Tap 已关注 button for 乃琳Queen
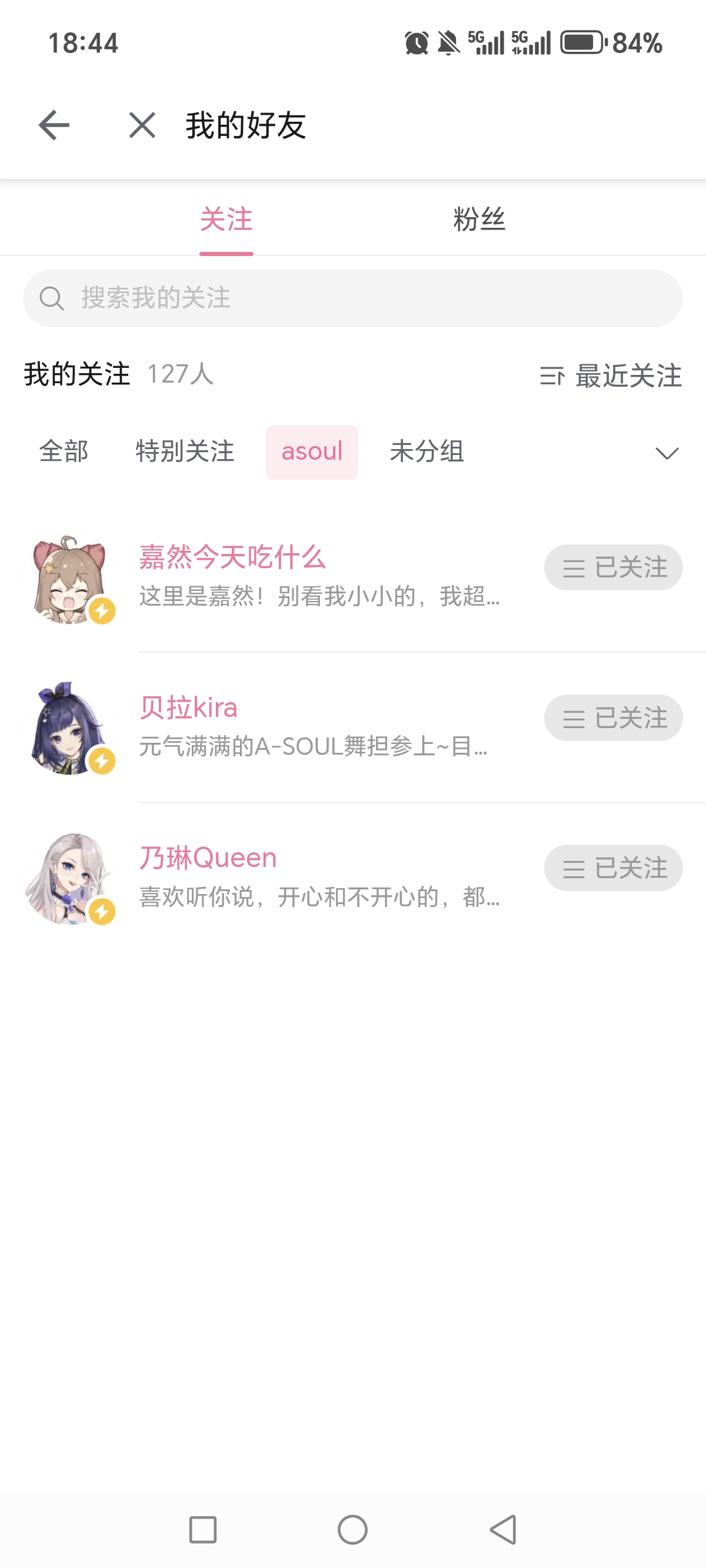Screen dimensions: 706x1568 coord(614,868)
